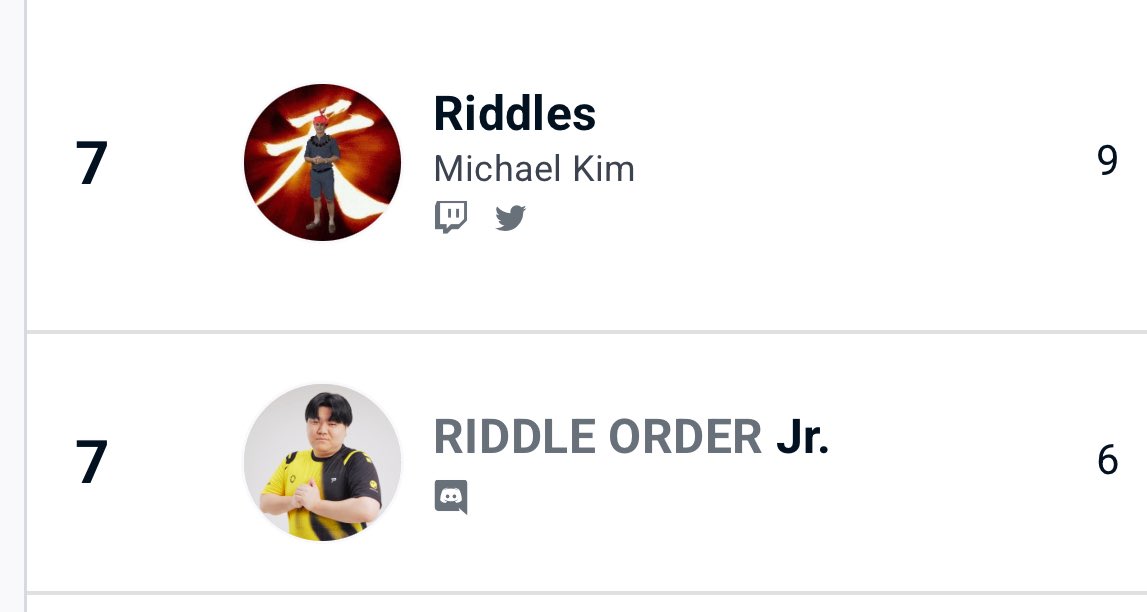The width and height of the screenshot is (1147, 612).
Task: Open Riddles' Twitch channel icon
Action: point(451,217)
